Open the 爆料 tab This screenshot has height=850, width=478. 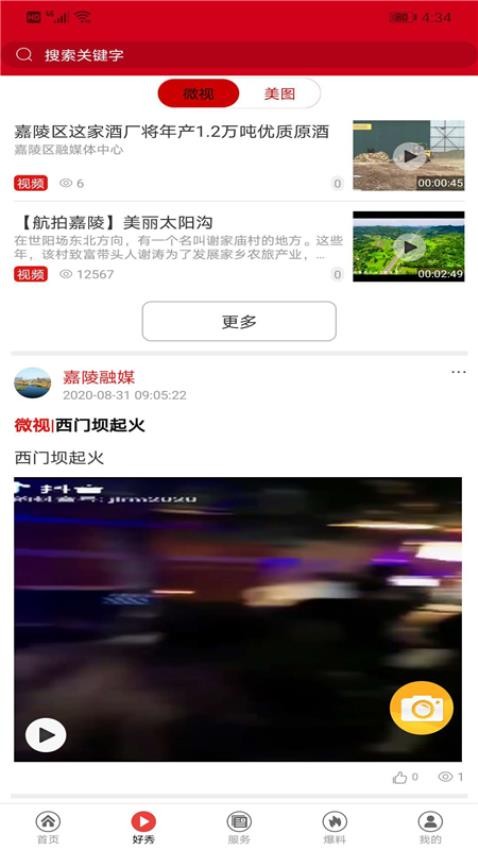coord(334,828)
